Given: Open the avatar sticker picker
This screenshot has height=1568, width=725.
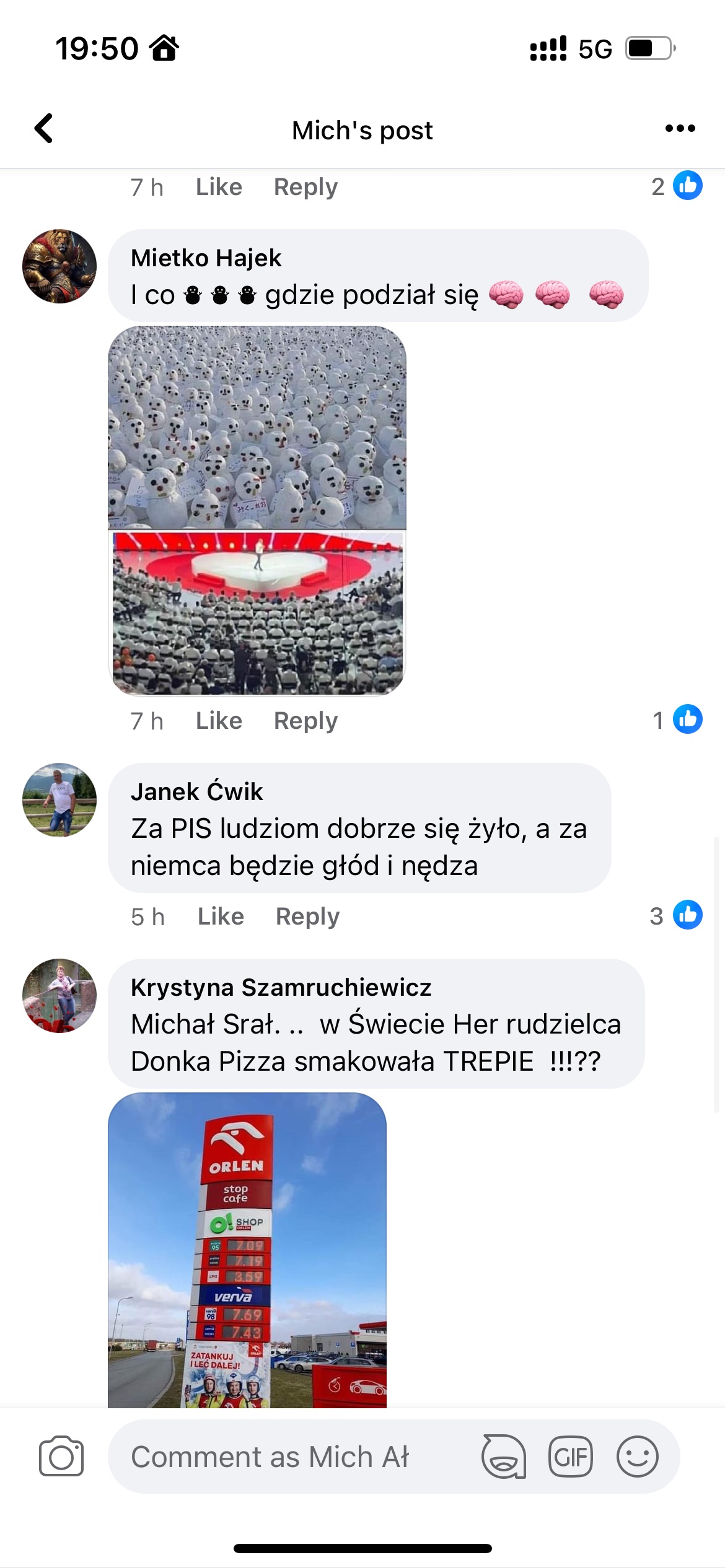Looking at the screenshot, I should (x=503, y=1457).
